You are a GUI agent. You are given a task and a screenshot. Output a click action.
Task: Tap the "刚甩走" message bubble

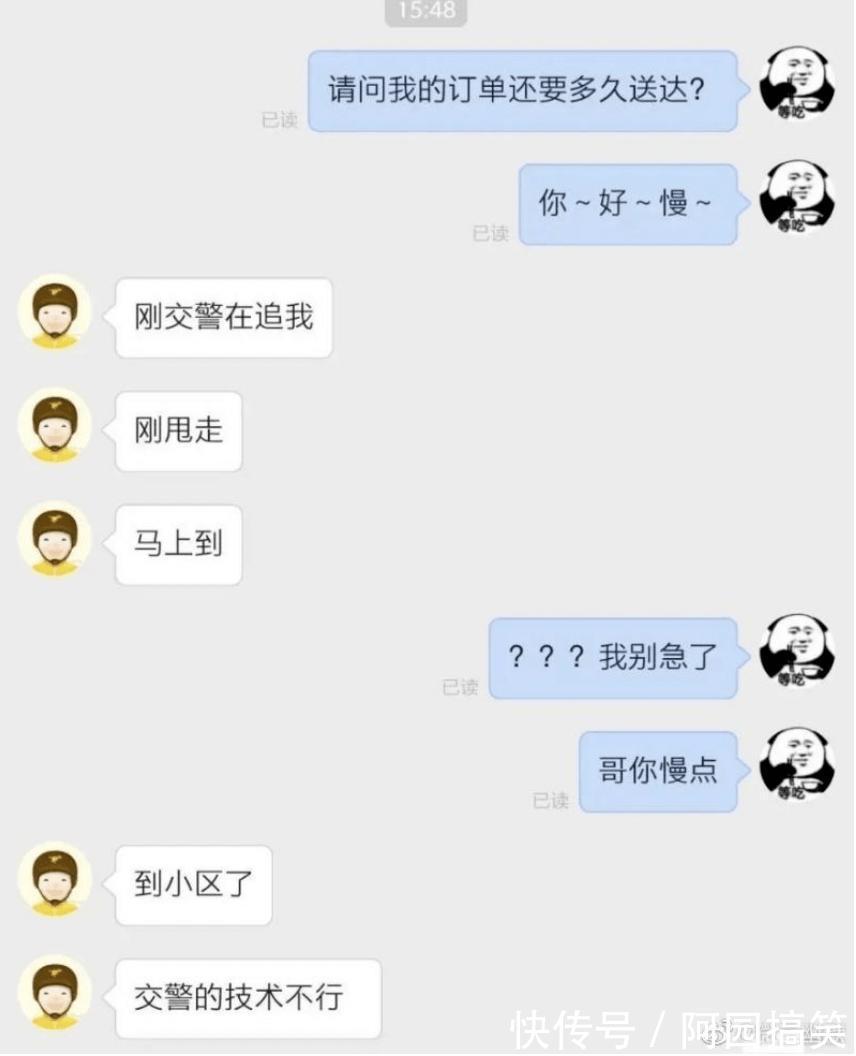[177, 430]
